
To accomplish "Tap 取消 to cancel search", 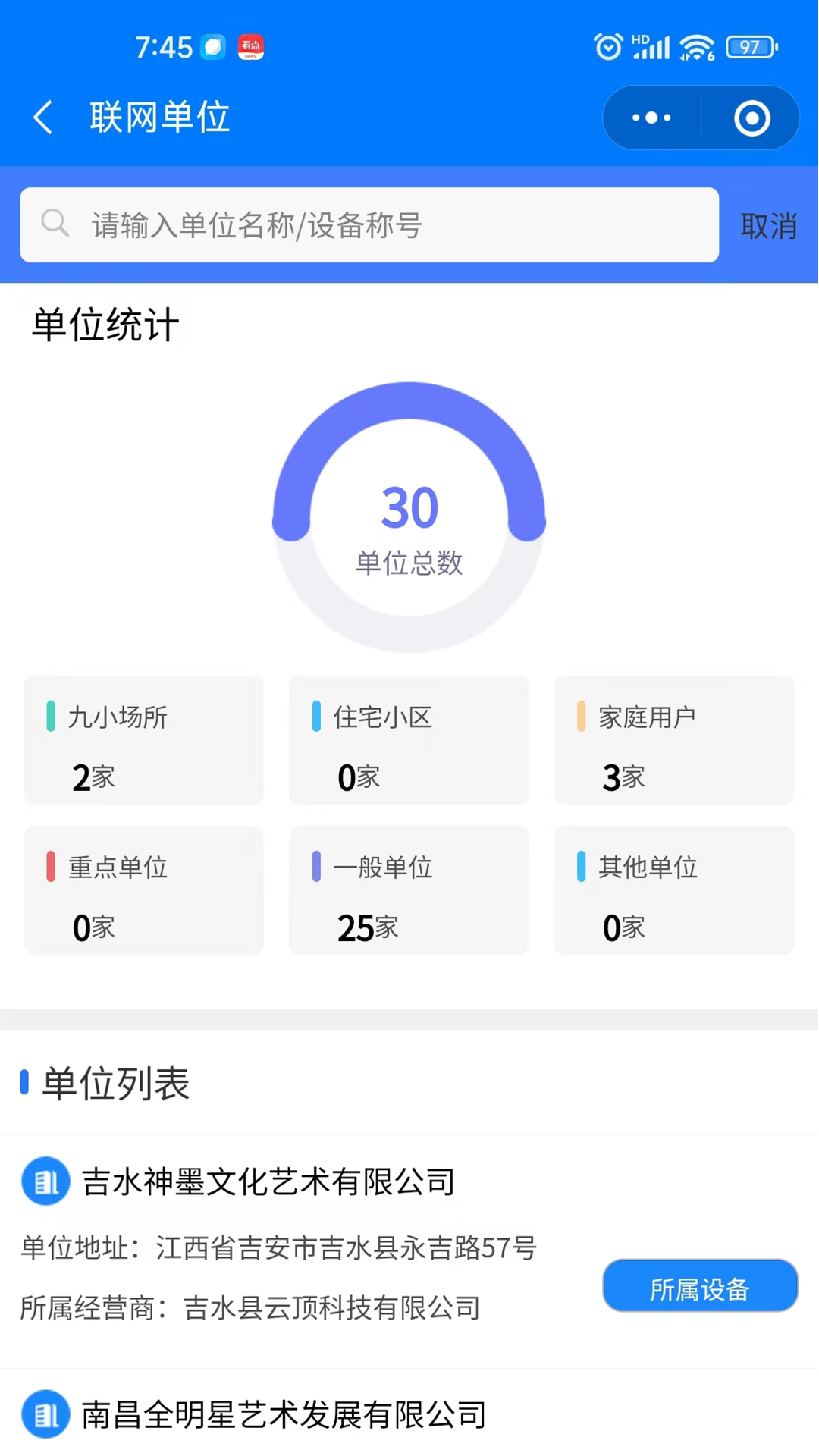I will [x=768, y=226].
